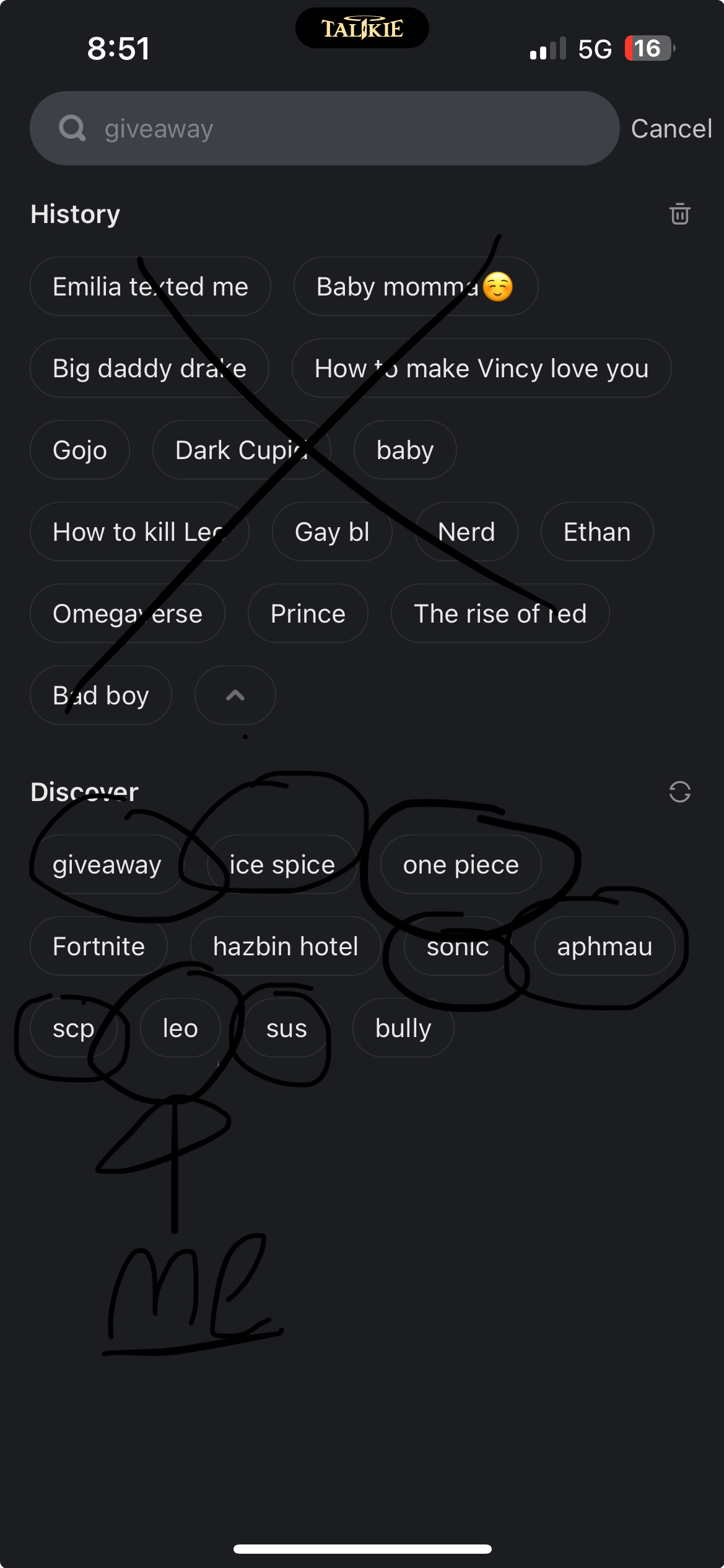Tap the Nerd history chip
Screen dimensions: 724x1568
466,532
